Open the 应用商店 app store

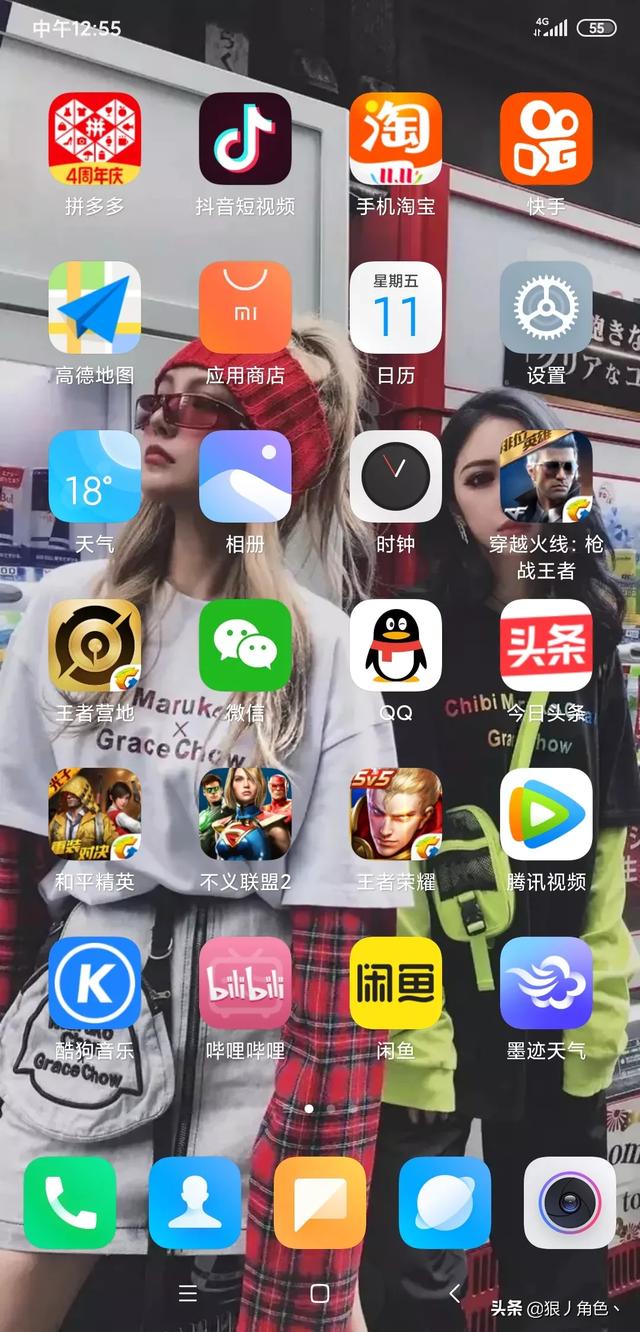point(245,308)
